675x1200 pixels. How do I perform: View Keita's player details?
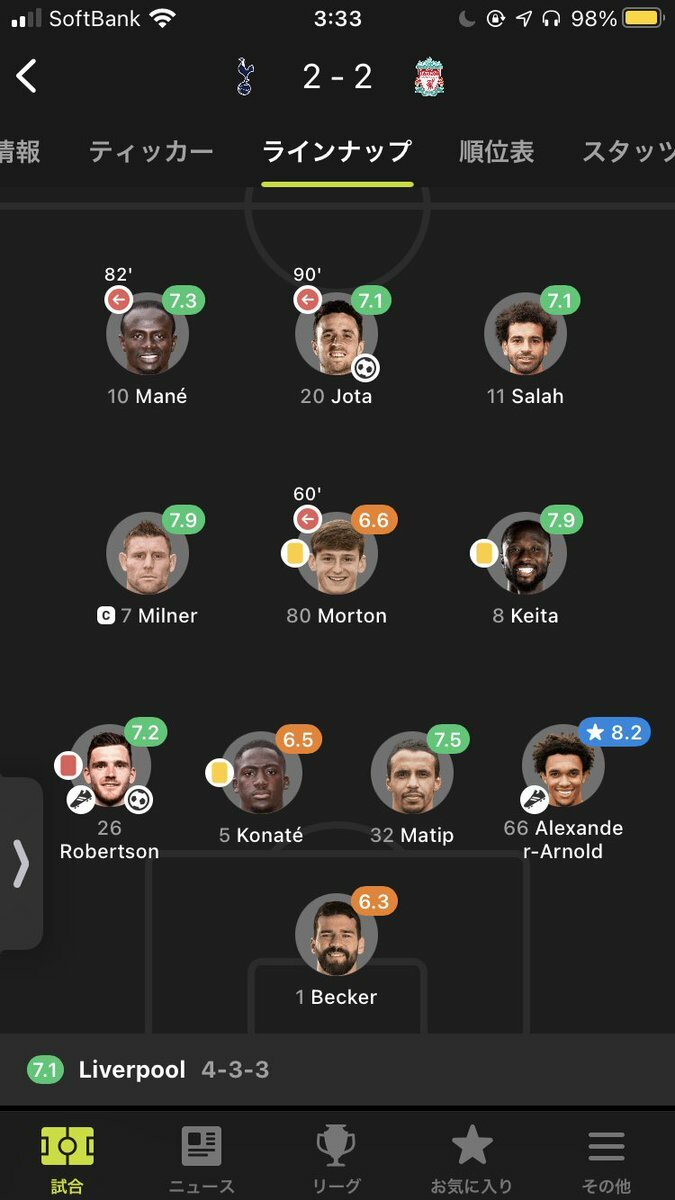[525, 553]
